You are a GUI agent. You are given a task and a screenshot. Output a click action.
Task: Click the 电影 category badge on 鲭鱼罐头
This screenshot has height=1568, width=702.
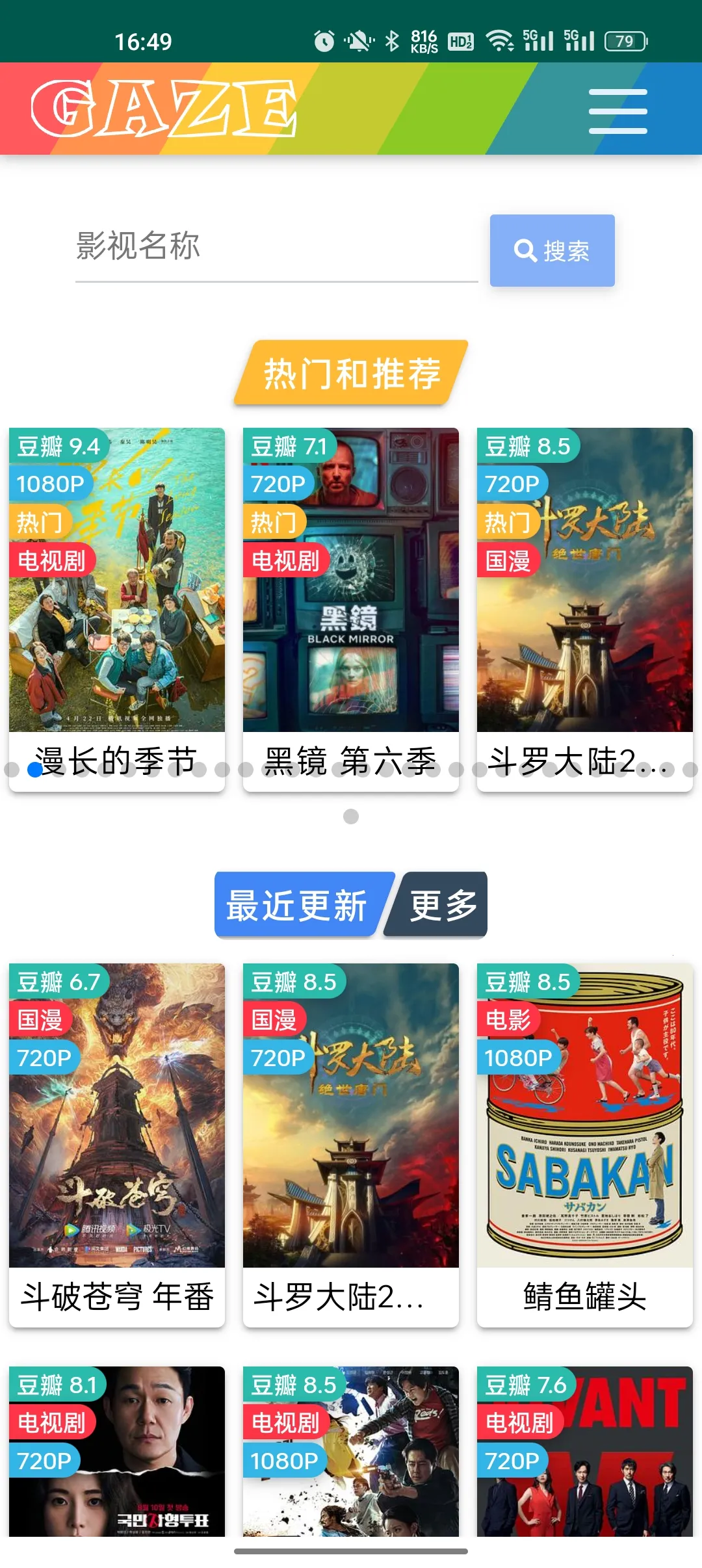click(x=507, y=1021)
